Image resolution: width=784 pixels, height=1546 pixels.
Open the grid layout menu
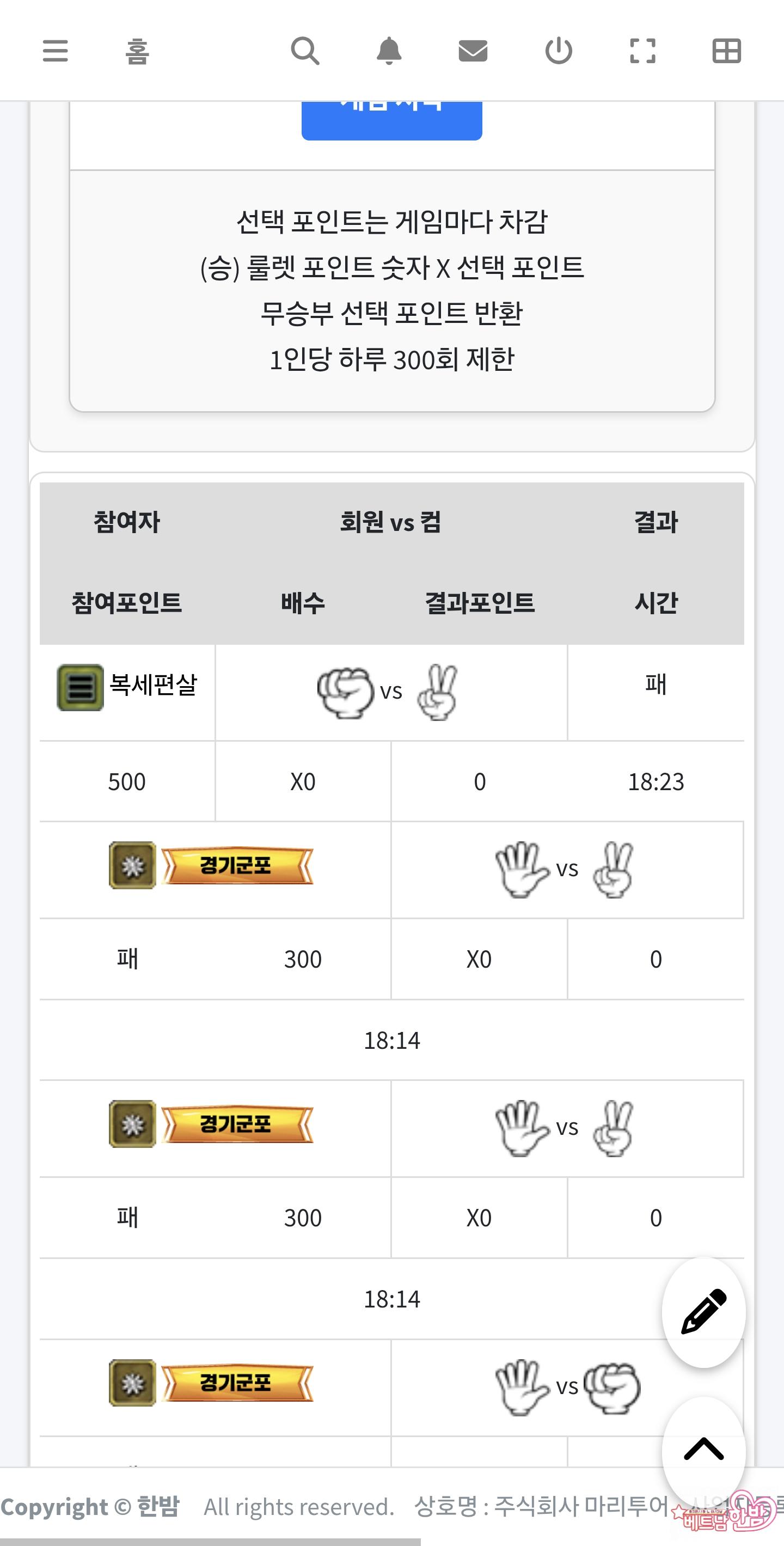pyautogui.click(x=726, y=51)
